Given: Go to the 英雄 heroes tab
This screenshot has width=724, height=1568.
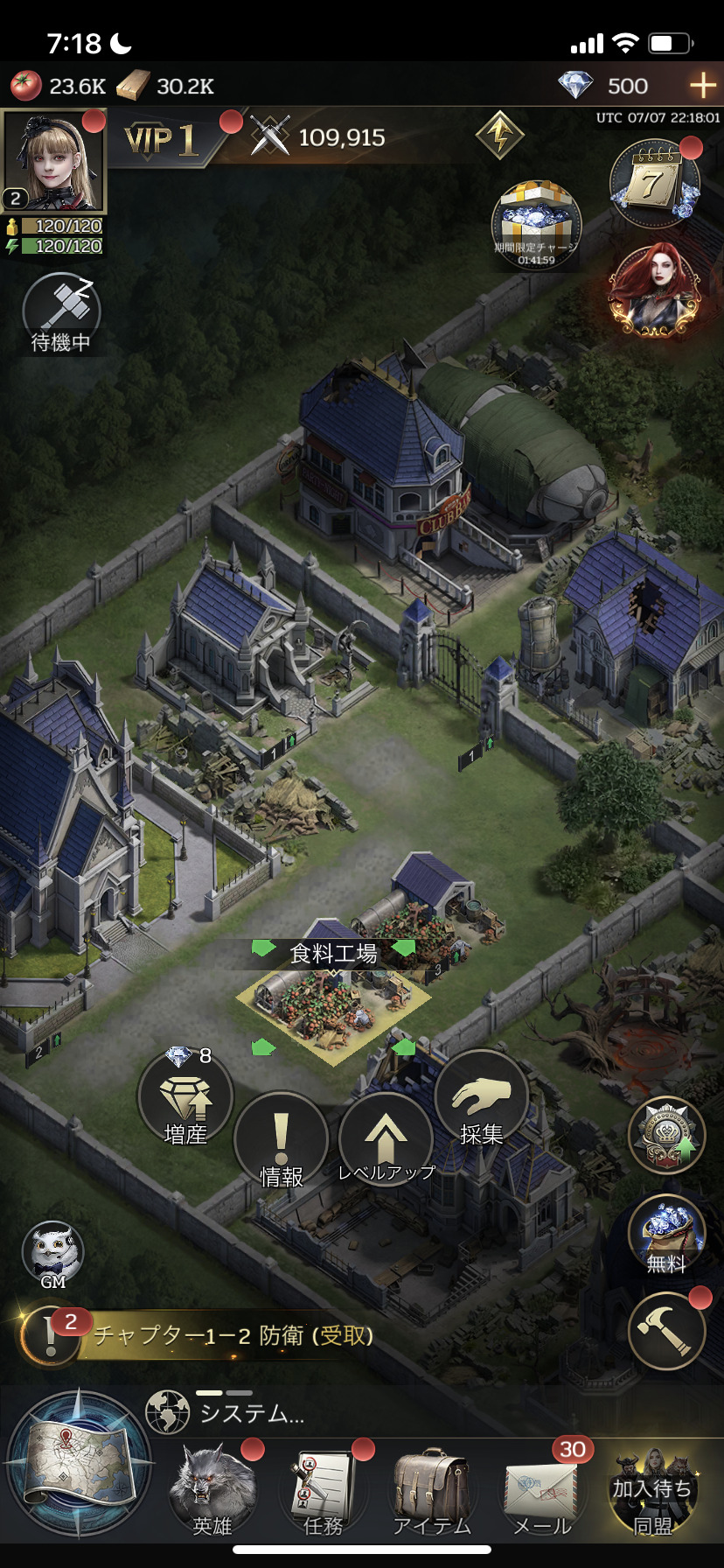Looking at the screenshot, I should tap(212, 1487).
